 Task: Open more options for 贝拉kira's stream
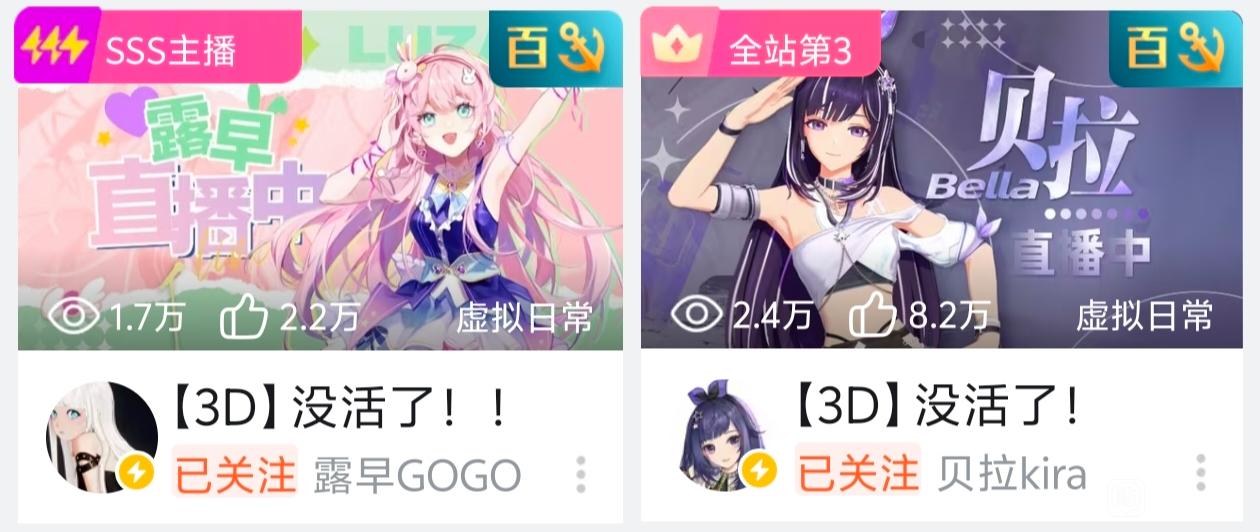coord(1201,473)
